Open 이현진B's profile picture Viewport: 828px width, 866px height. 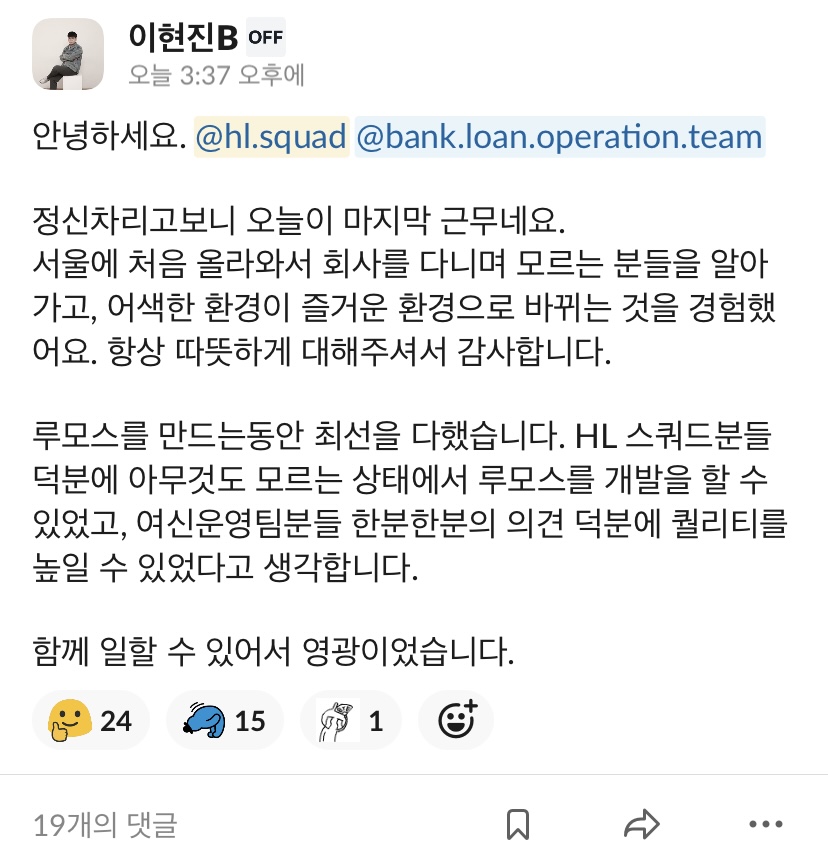click(x=68, y=56)
